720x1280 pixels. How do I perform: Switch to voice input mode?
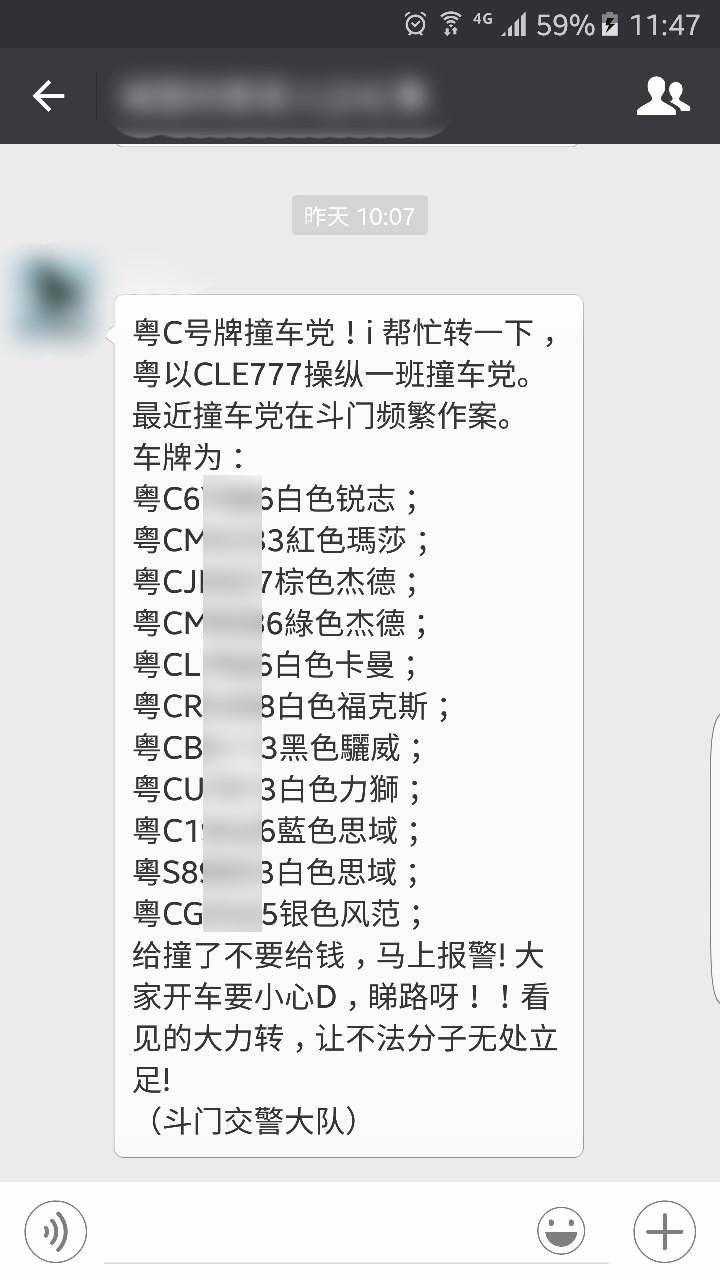(55, 1231)
